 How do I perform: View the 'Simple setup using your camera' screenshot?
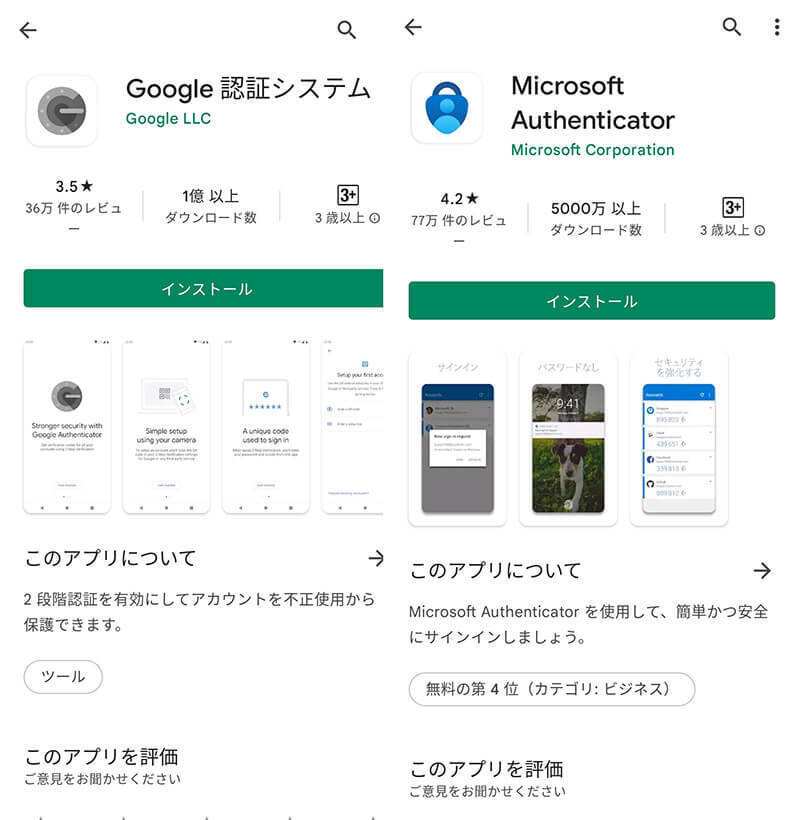[166, 427]
